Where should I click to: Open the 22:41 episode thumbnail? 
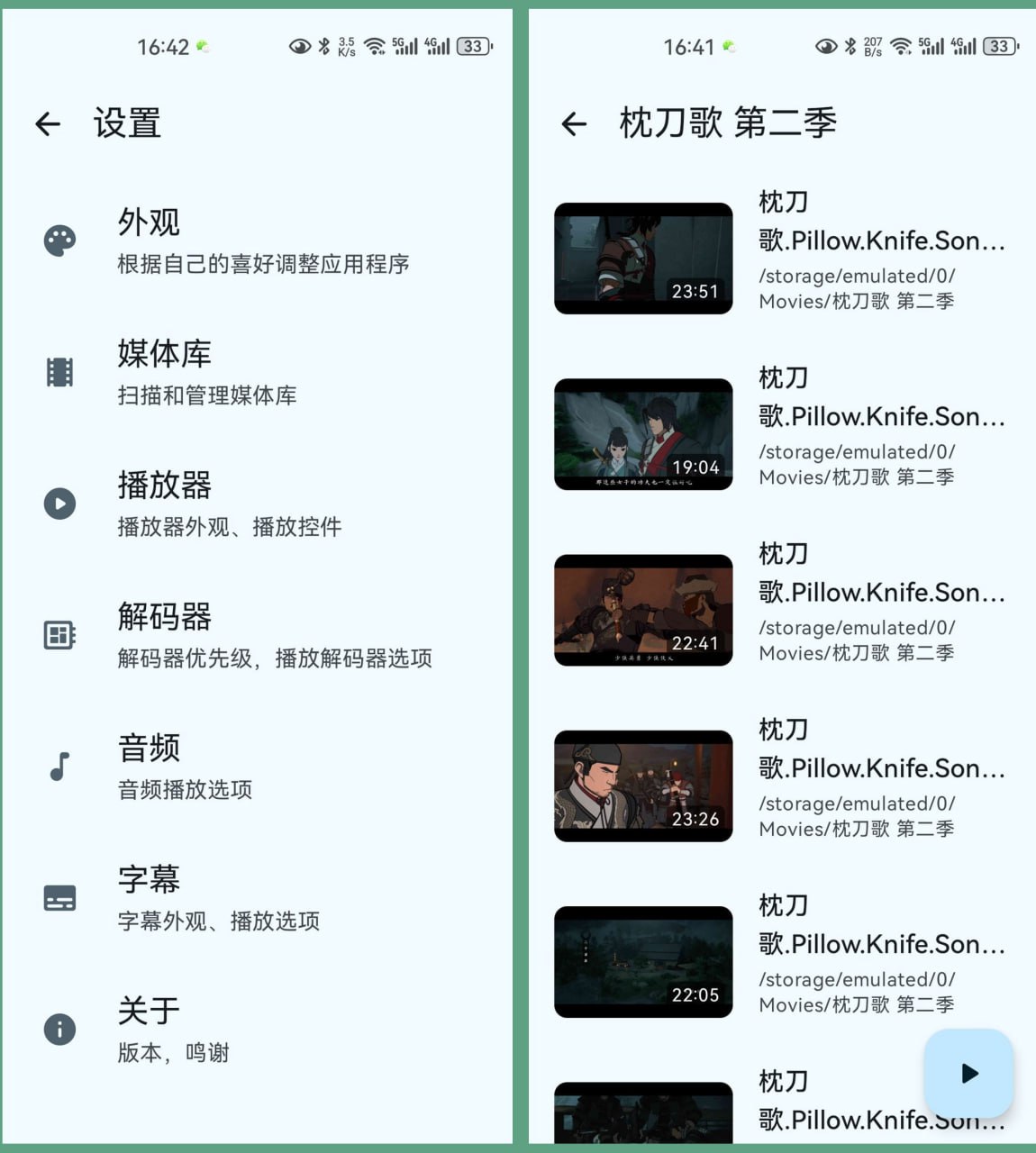click(x=643, y=611)
